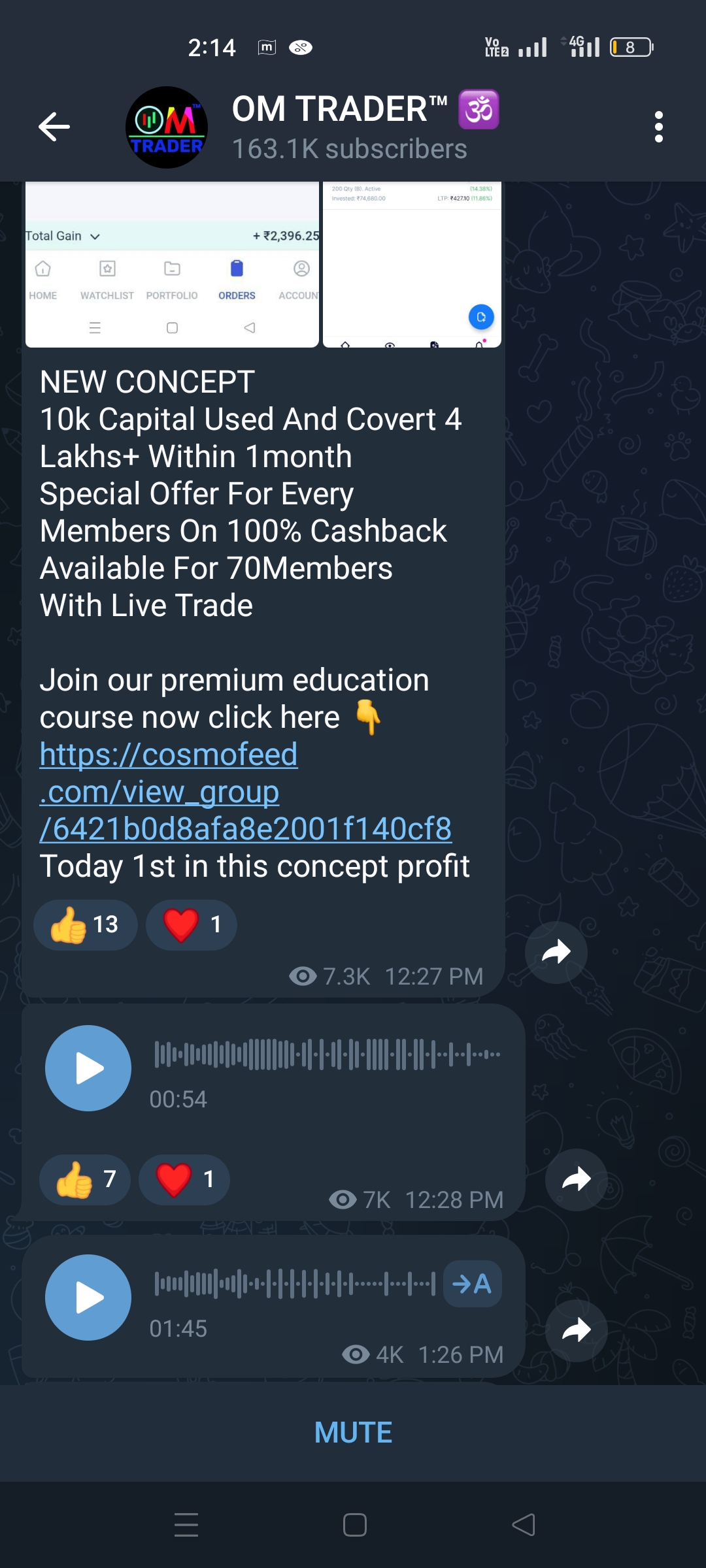Play the 01:45 voice message
Image resolution: width=706 pixels, height=1568 pixels.
coord(88,1298)
